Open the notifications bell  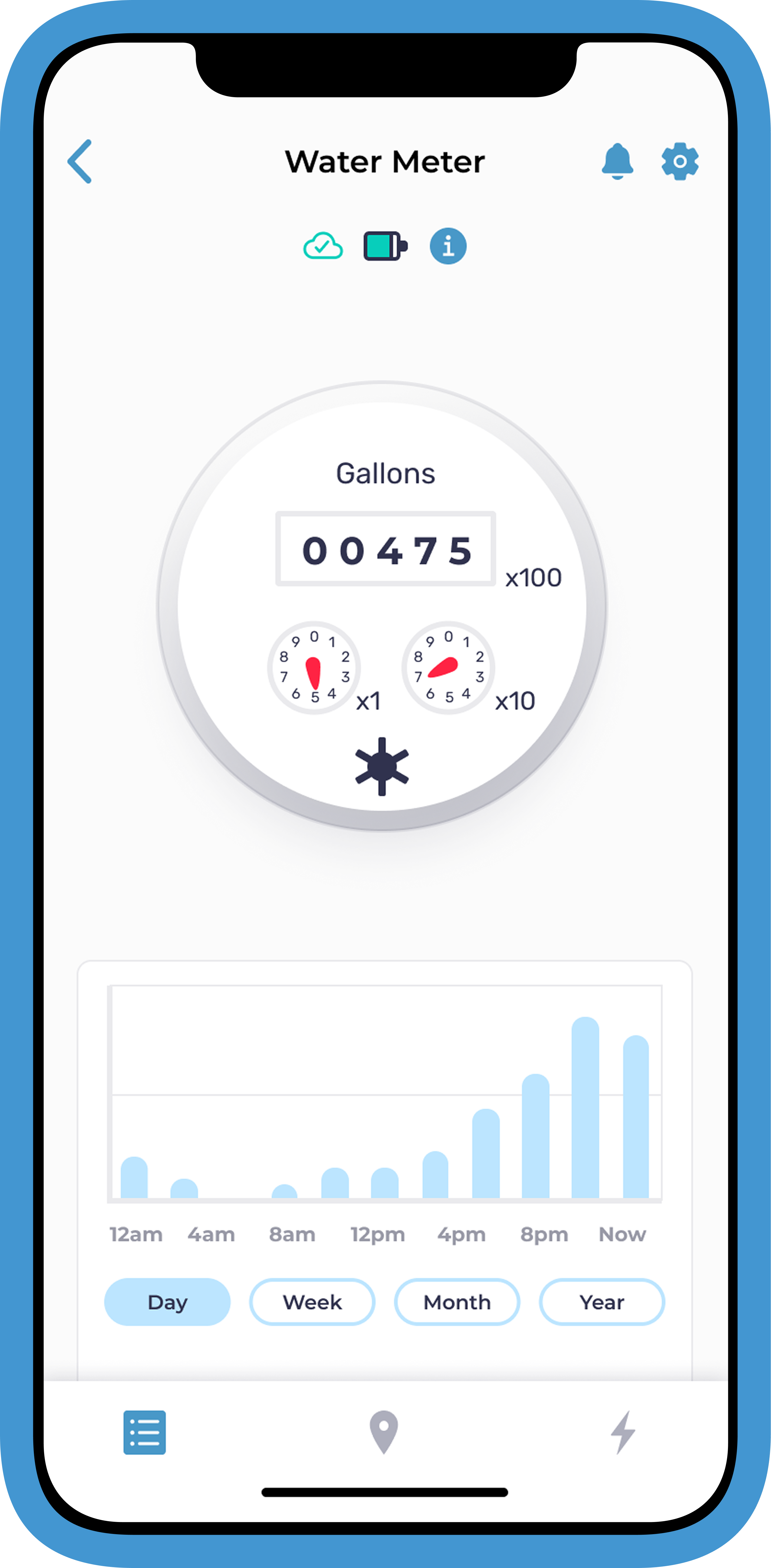[617, 161]
